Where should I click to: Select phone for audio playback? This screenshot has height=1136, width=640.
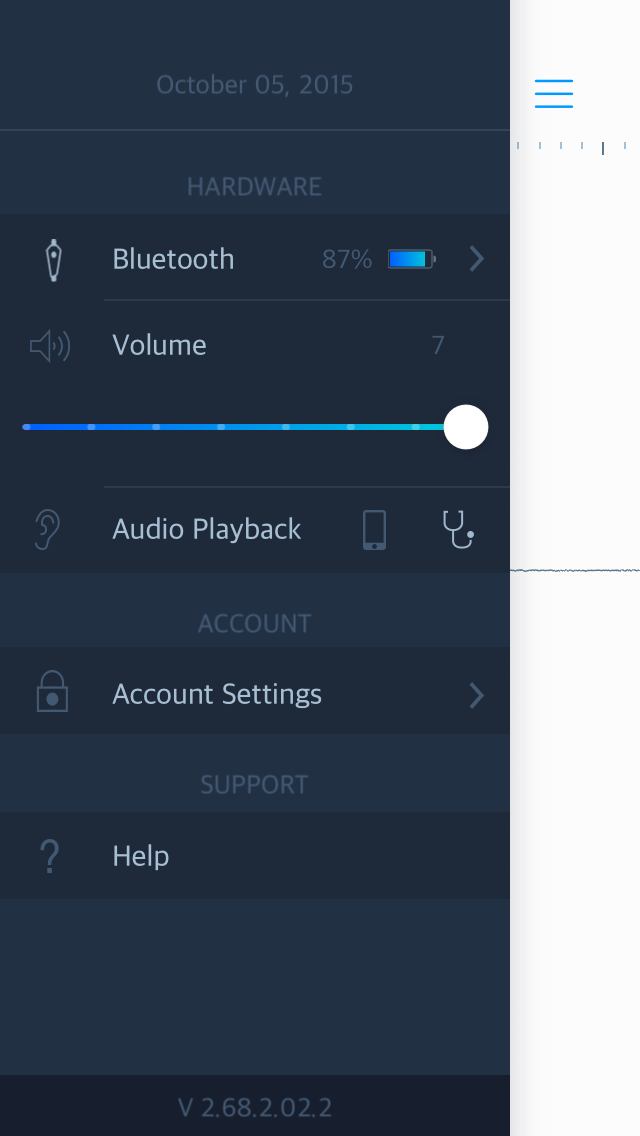point(374,529)
